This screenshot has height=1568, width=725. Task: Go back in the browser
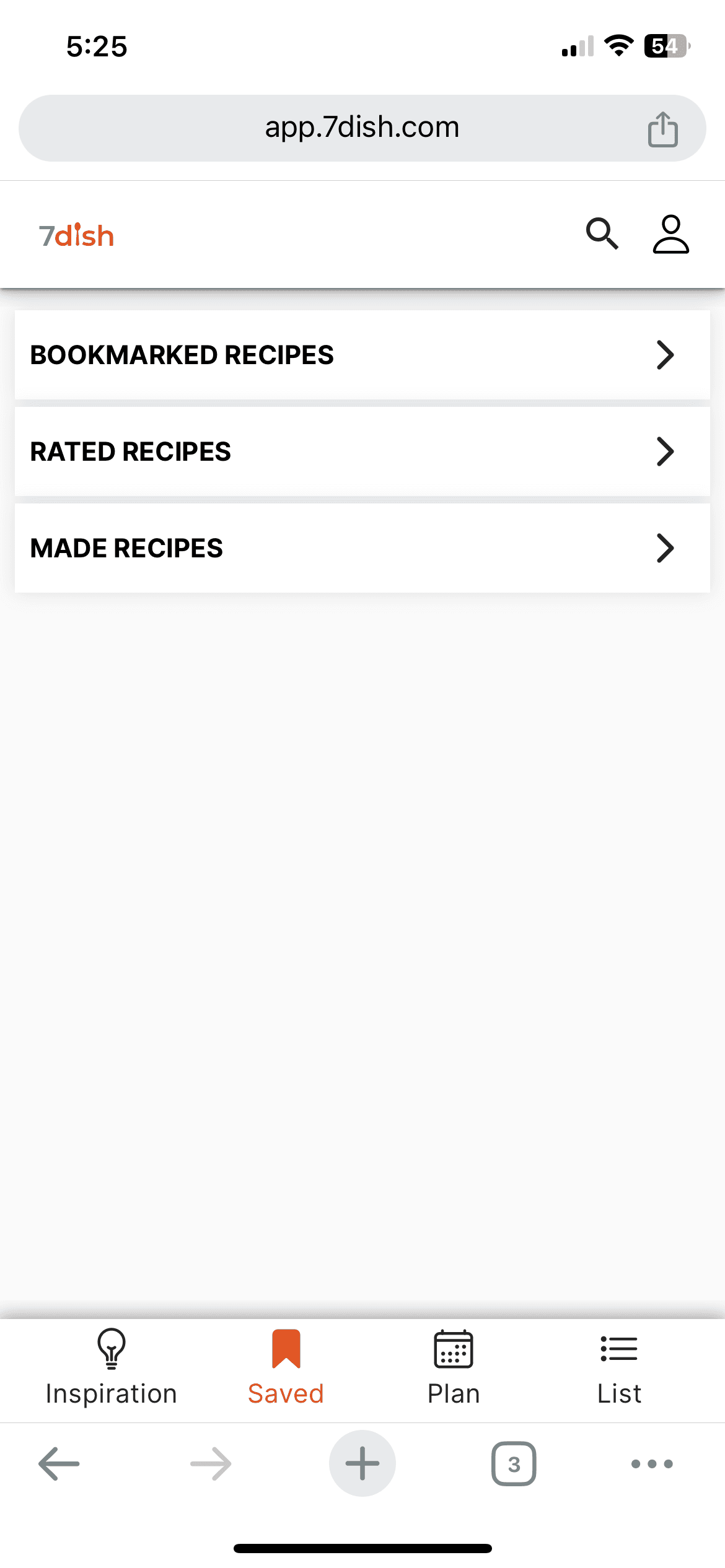click(x=59, y=1464)
